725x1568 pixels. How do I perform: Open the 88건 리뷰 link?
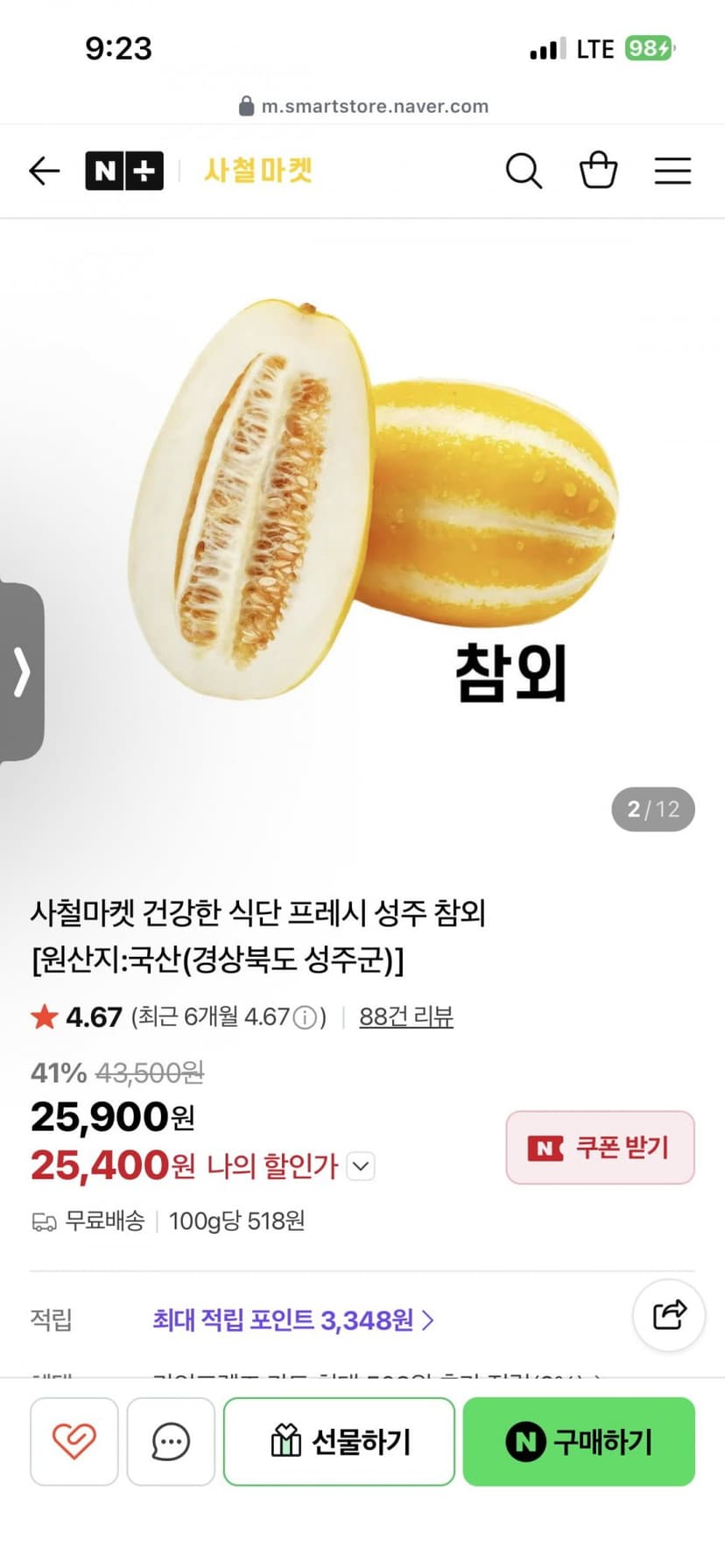point(406,1016)
